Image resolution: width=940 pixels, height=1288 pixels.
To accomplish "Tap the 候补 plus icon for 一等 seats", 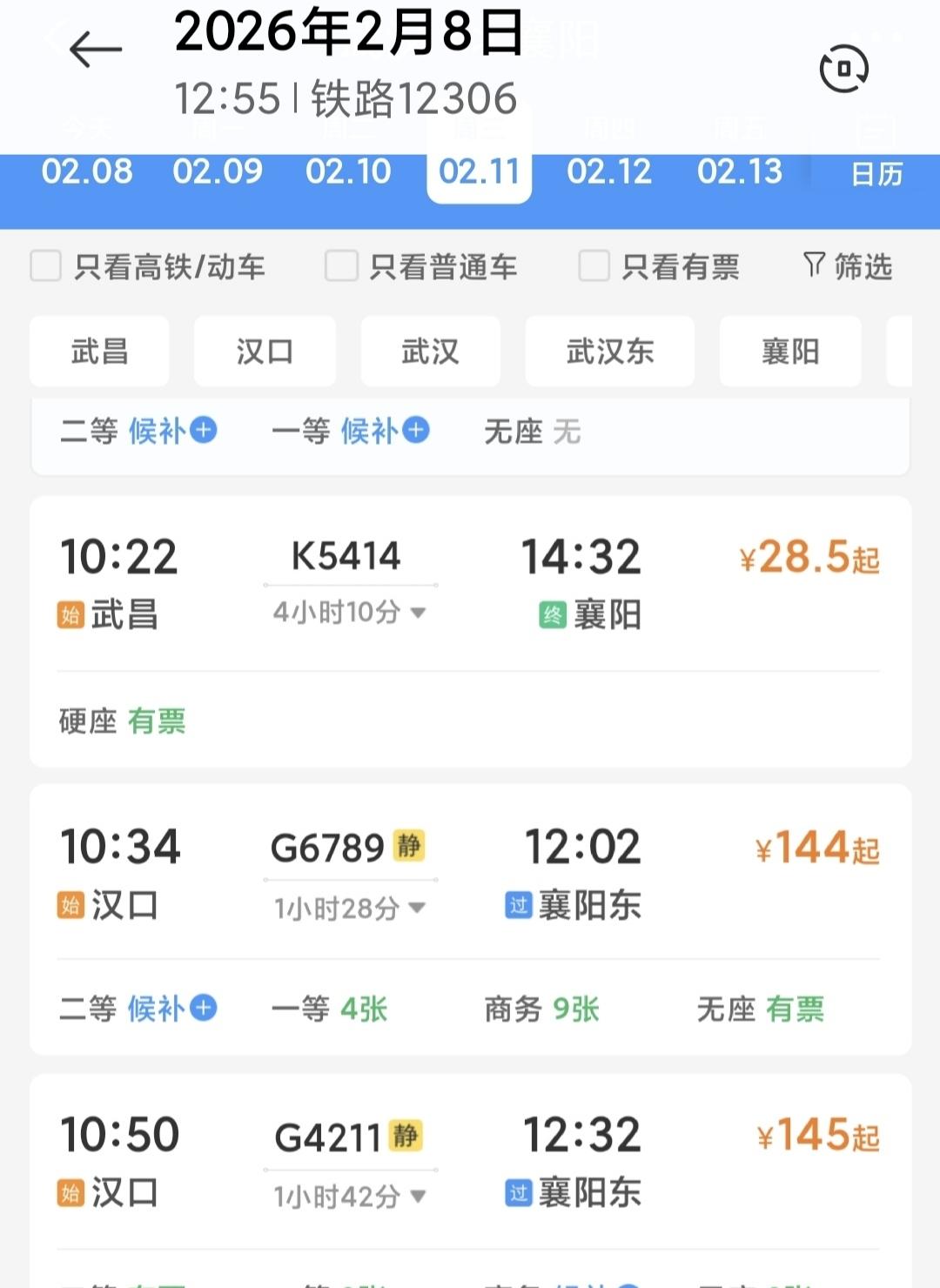I will pos(416,431).
